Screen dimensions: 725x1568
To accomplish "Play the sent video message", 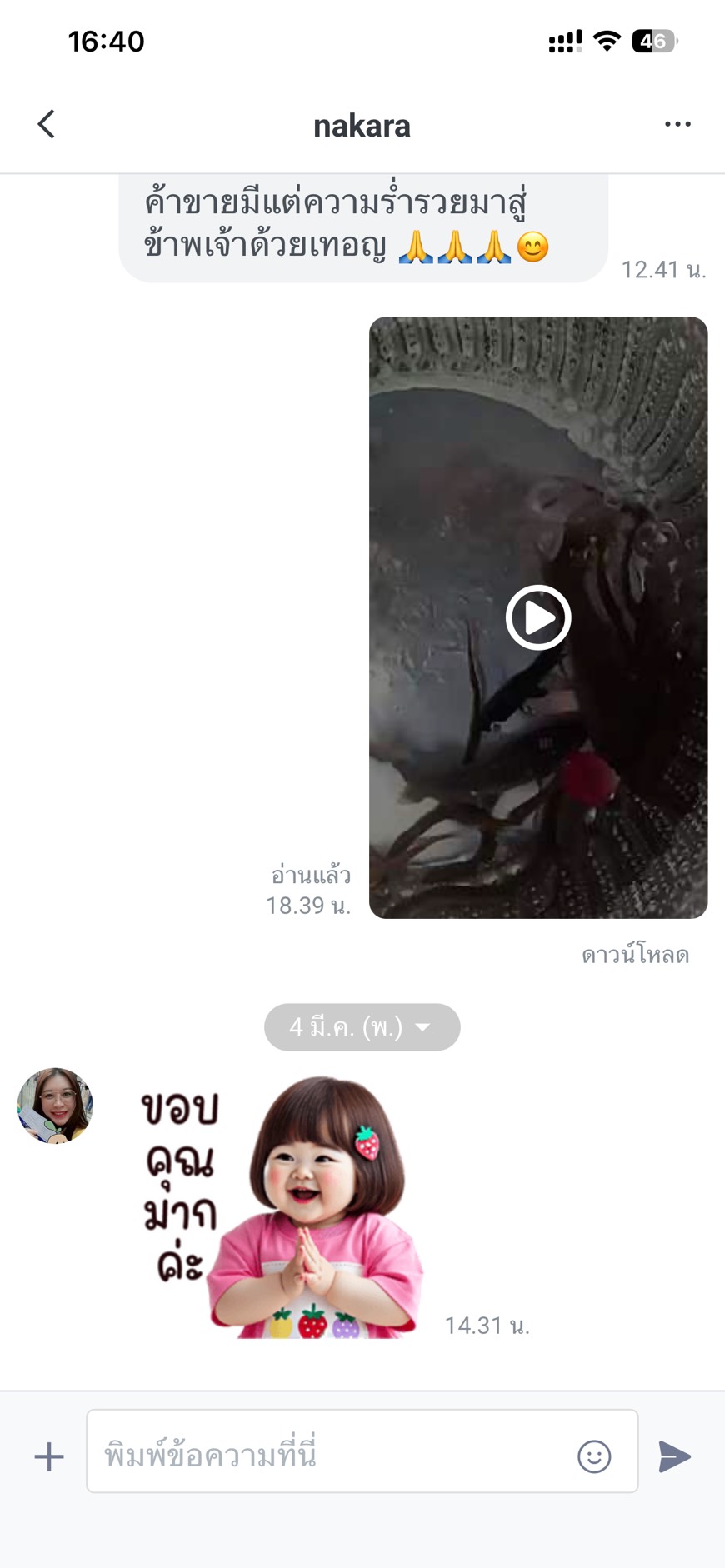I will 537,617.
